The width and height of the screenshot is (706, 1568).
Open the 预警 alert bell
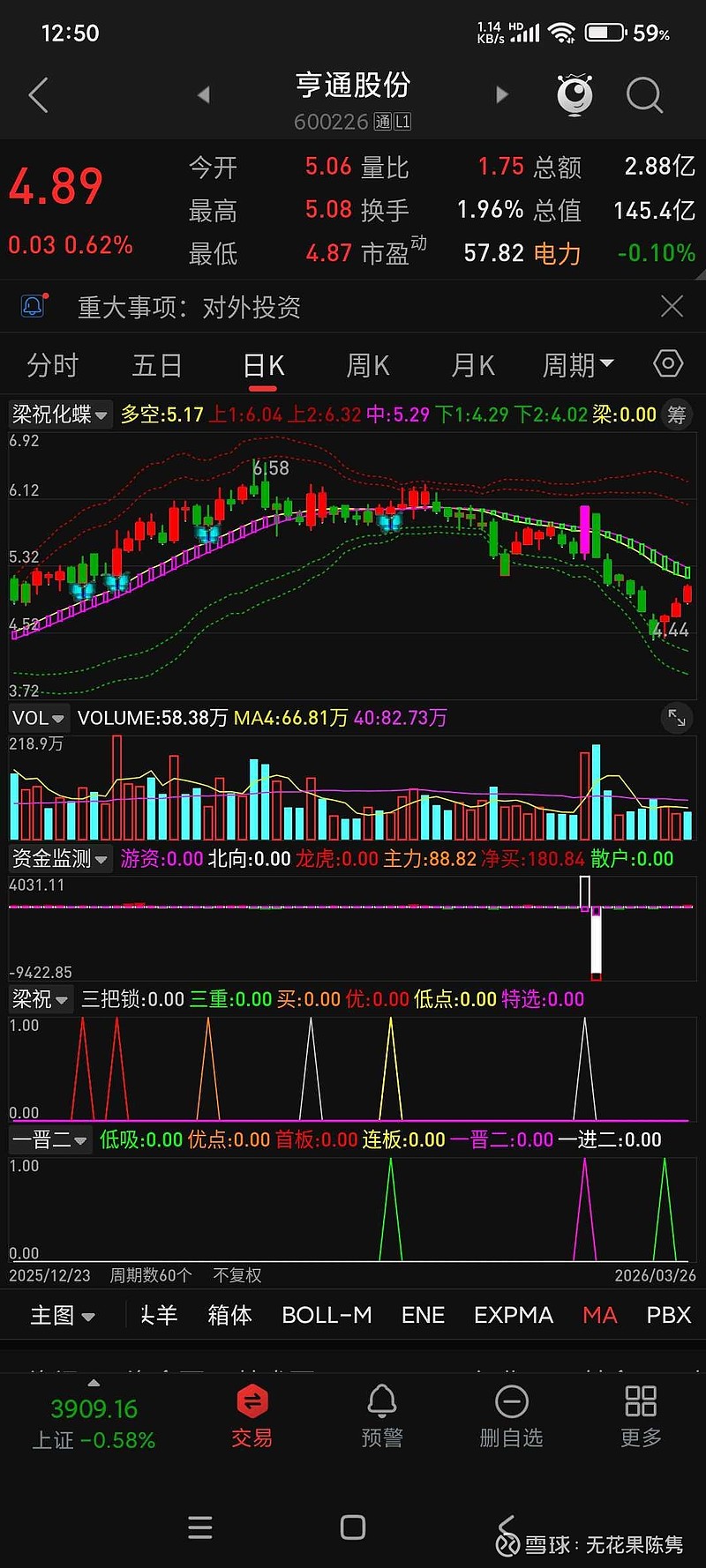point(382,1416)
